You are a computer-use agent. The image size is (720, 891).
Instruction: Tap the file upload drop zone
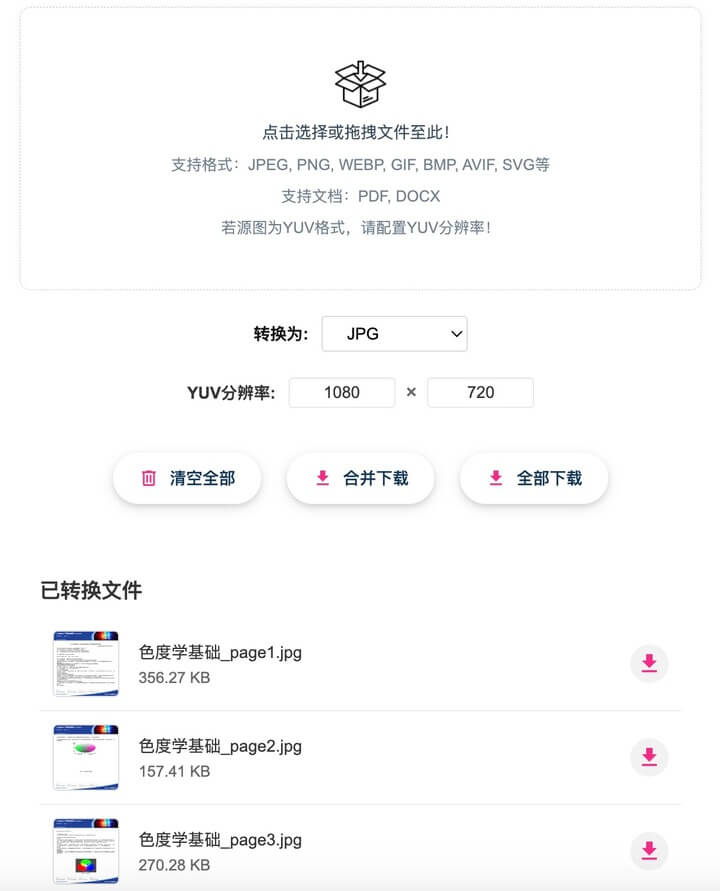(360, 150)
